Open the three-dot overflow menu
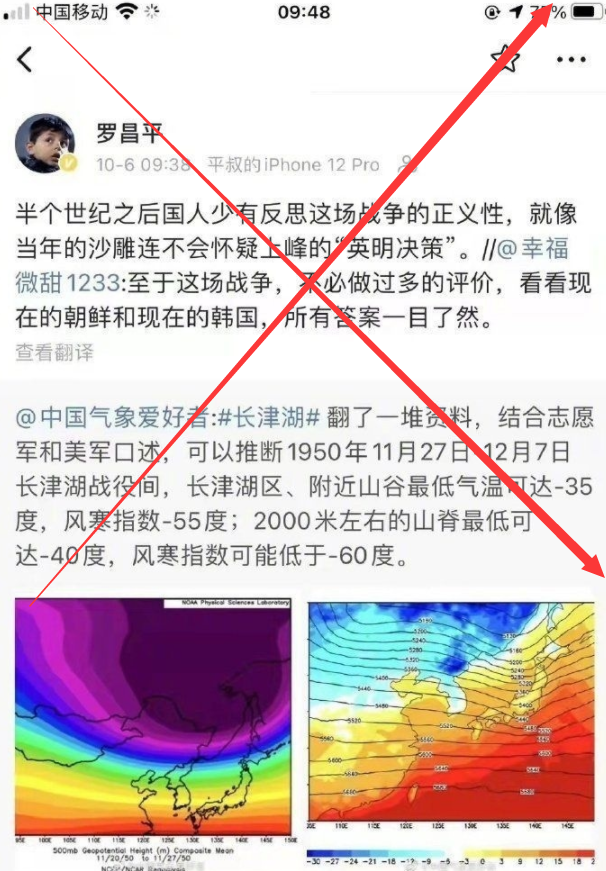 (571, 60)
